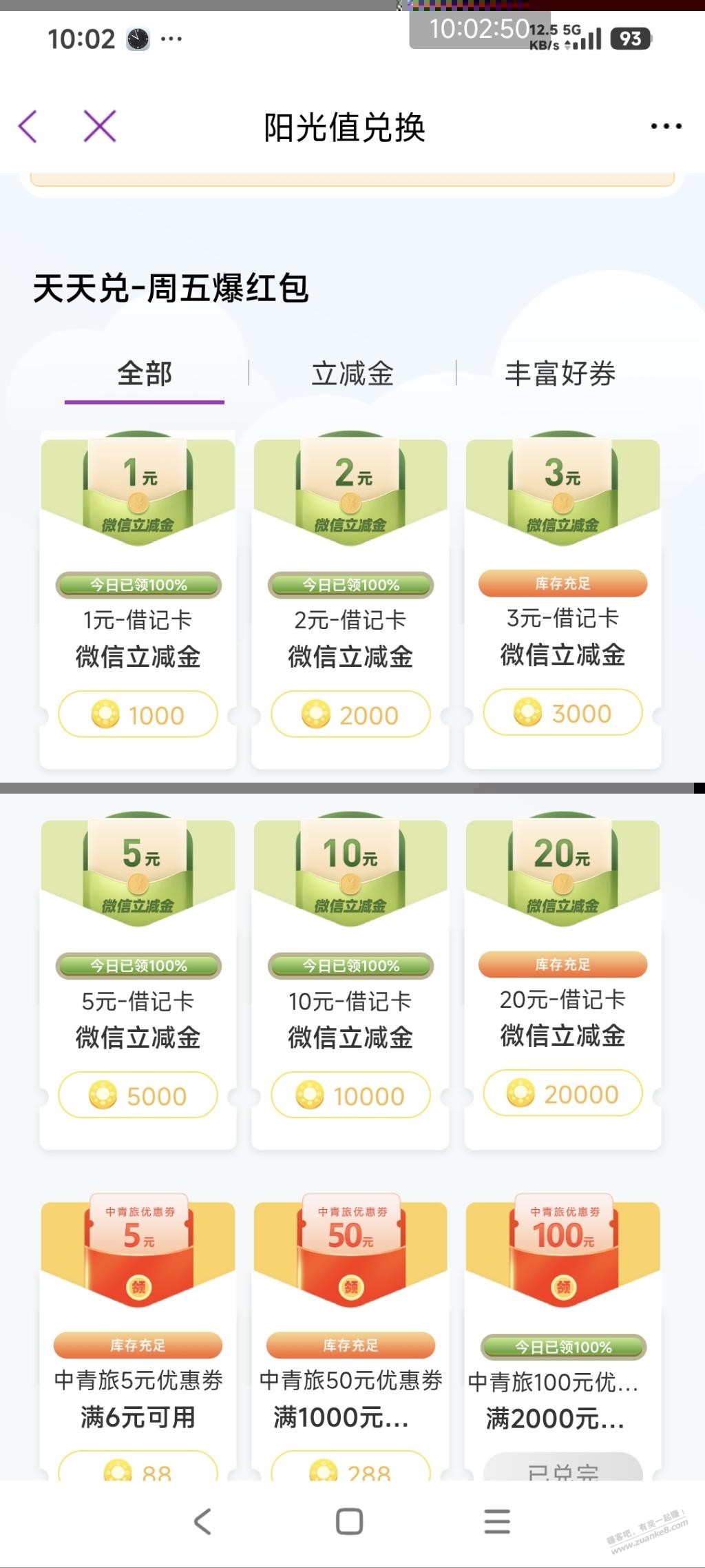Tap the X to close the page
Image resolution: width=705 pixels, height=1568 pixels.
point(98,126)
